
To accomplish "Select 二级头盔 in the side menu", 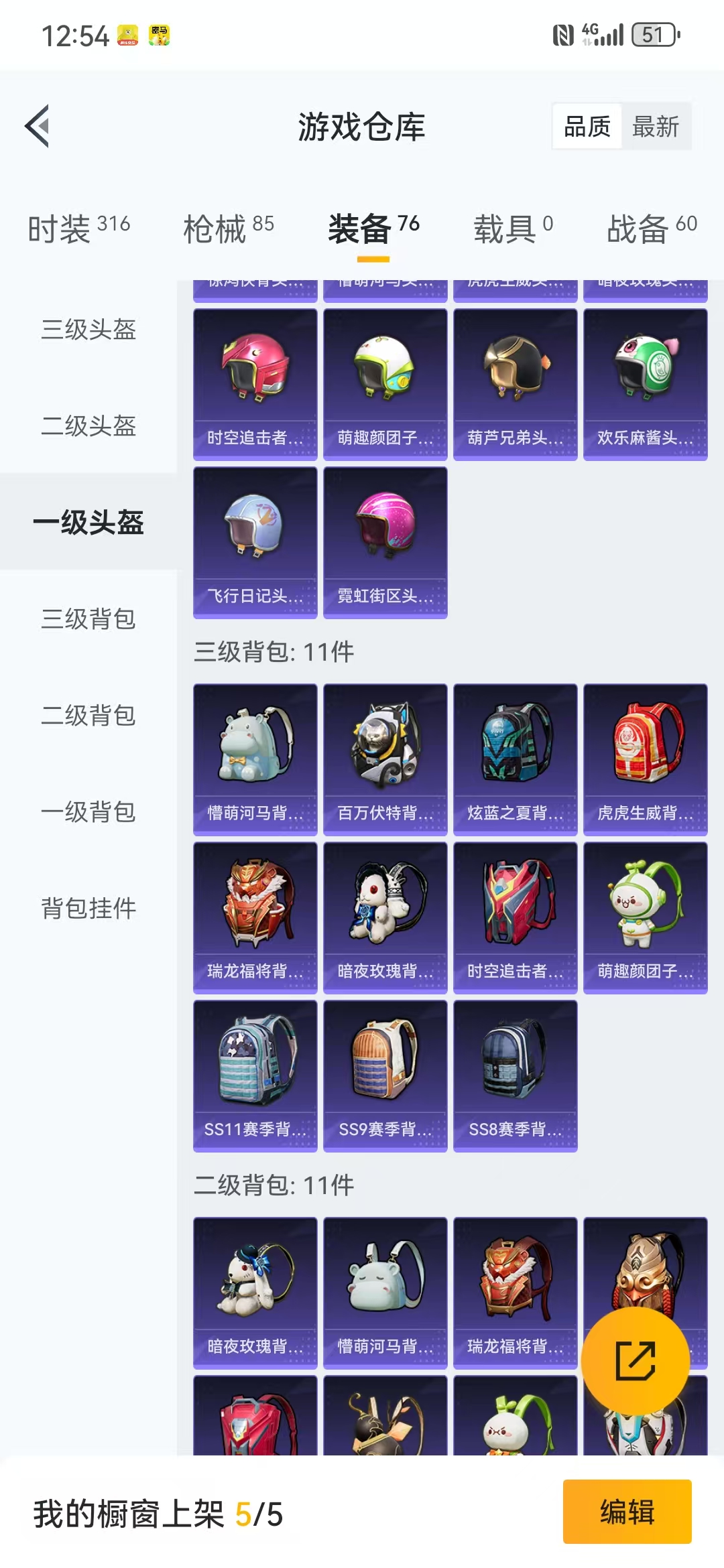I will (88, 426).
